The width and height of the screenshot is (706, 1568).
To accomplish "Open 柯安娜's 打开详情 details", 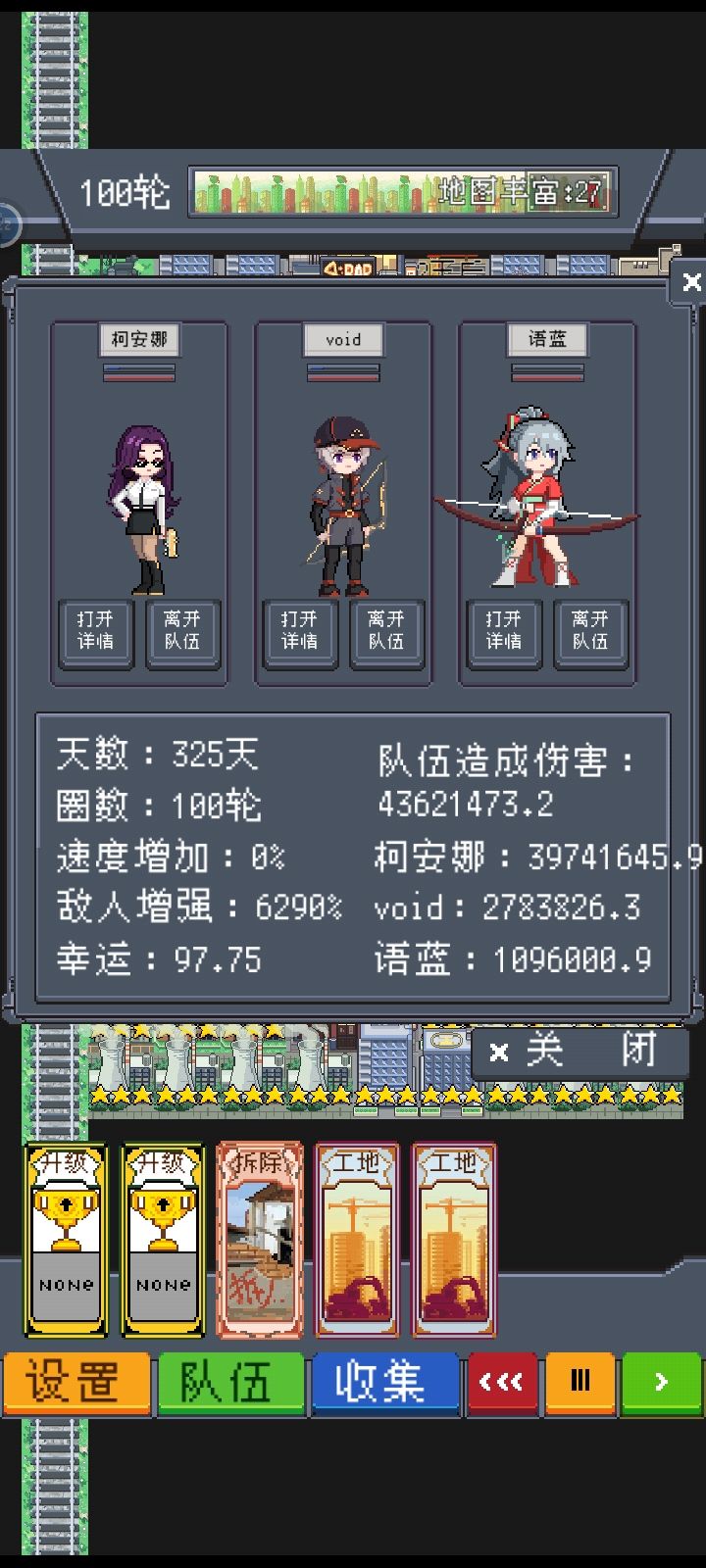I will pyautogui.click(x=95, y=633).
